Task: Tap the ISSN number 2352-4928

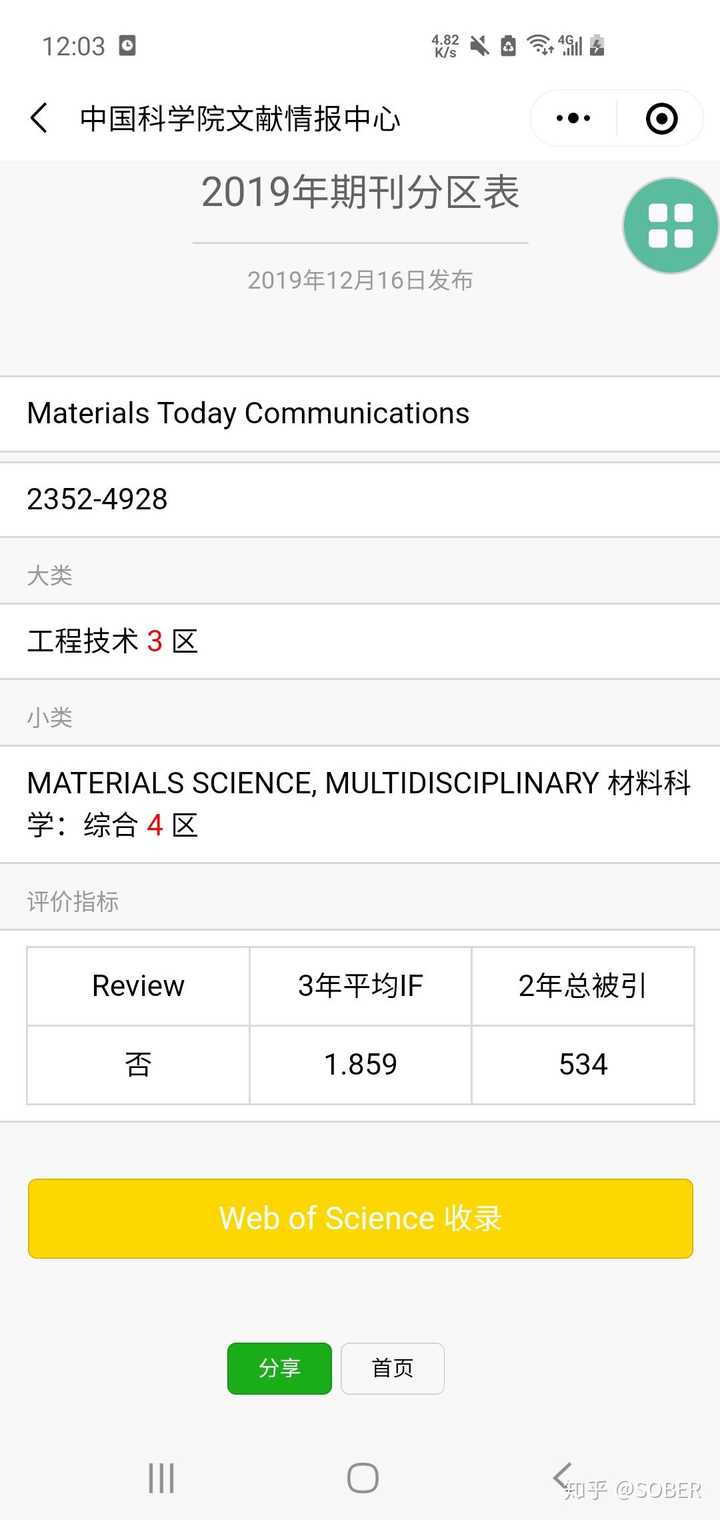Action: pos(96,498)
